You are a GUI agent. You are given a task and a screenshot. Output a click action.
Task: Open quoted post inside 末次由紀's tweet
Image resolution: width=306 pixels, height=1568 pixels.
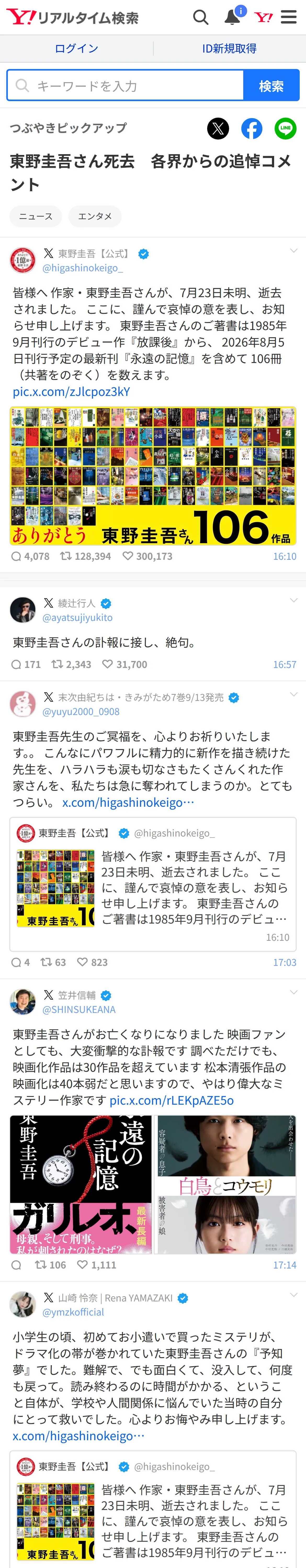153,884
